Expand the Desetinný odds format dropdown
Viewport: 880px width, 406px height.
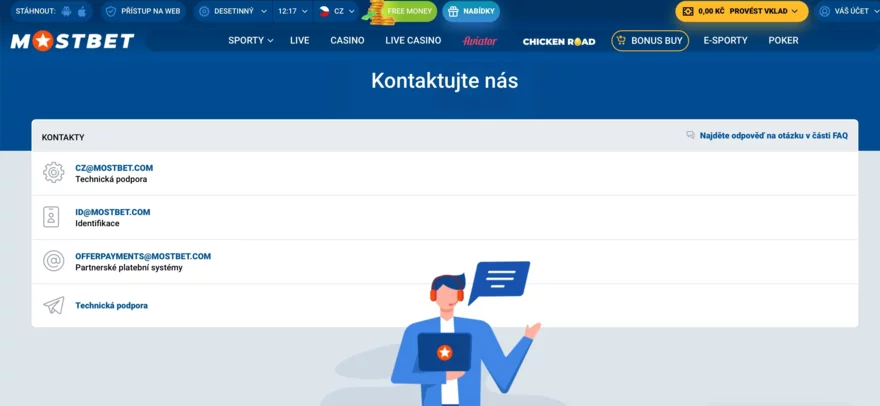(x=233, y=12)
